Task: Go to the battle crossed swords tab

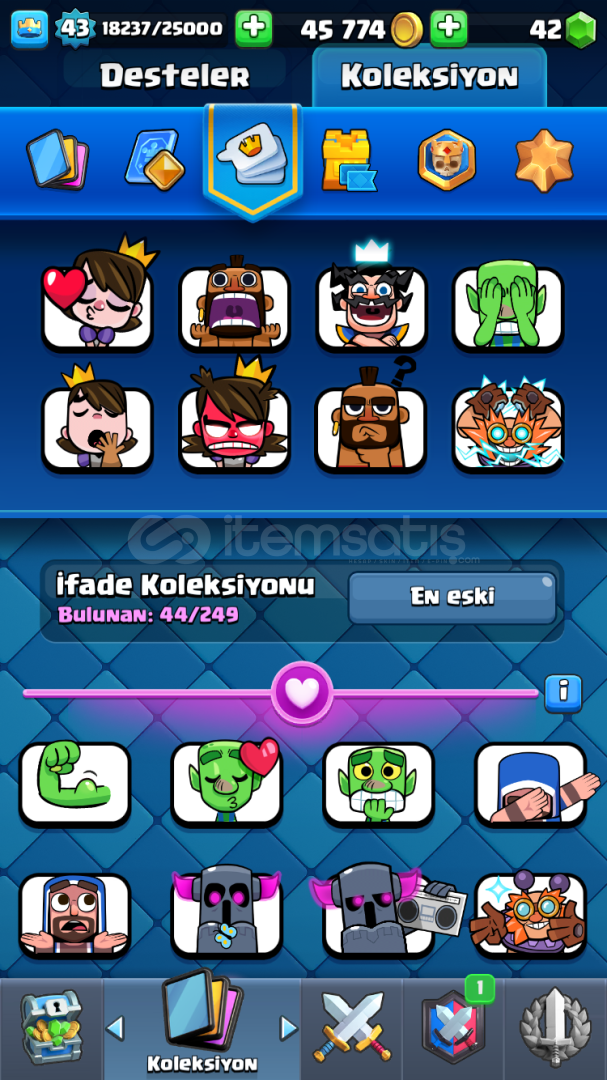Action: (352, 1027)
